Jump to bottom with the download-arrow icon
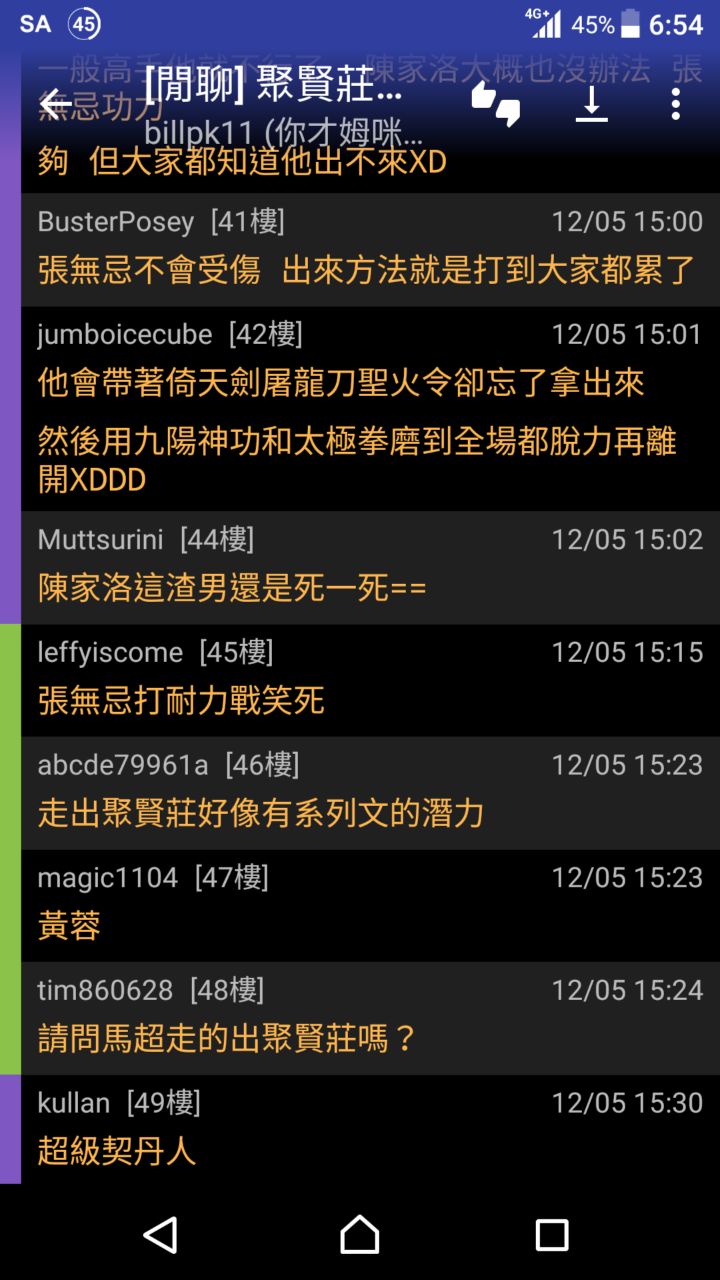This screenshot has width=720, height=1280. (591, 103)
